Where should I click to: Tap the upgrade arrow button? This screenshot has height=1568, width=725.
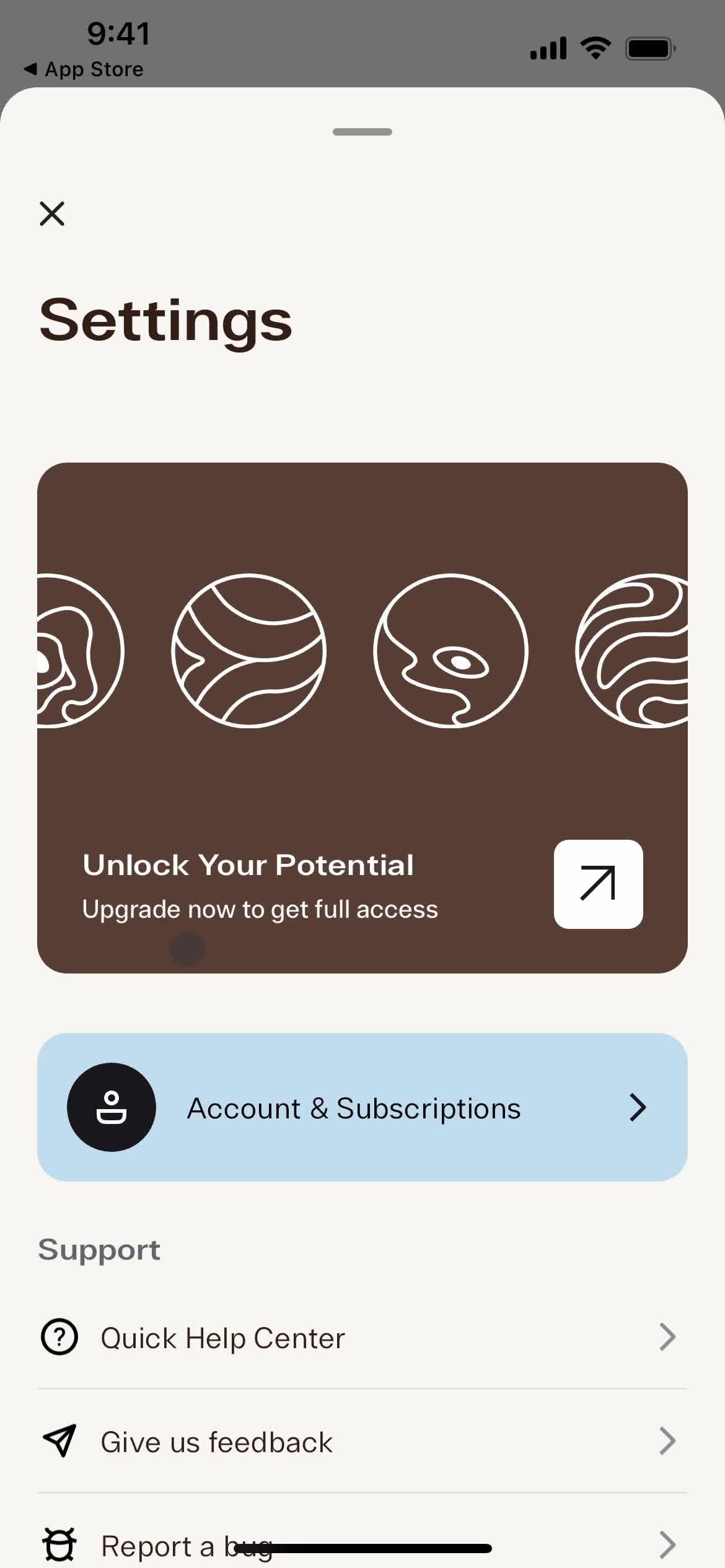tap(598, 884)
